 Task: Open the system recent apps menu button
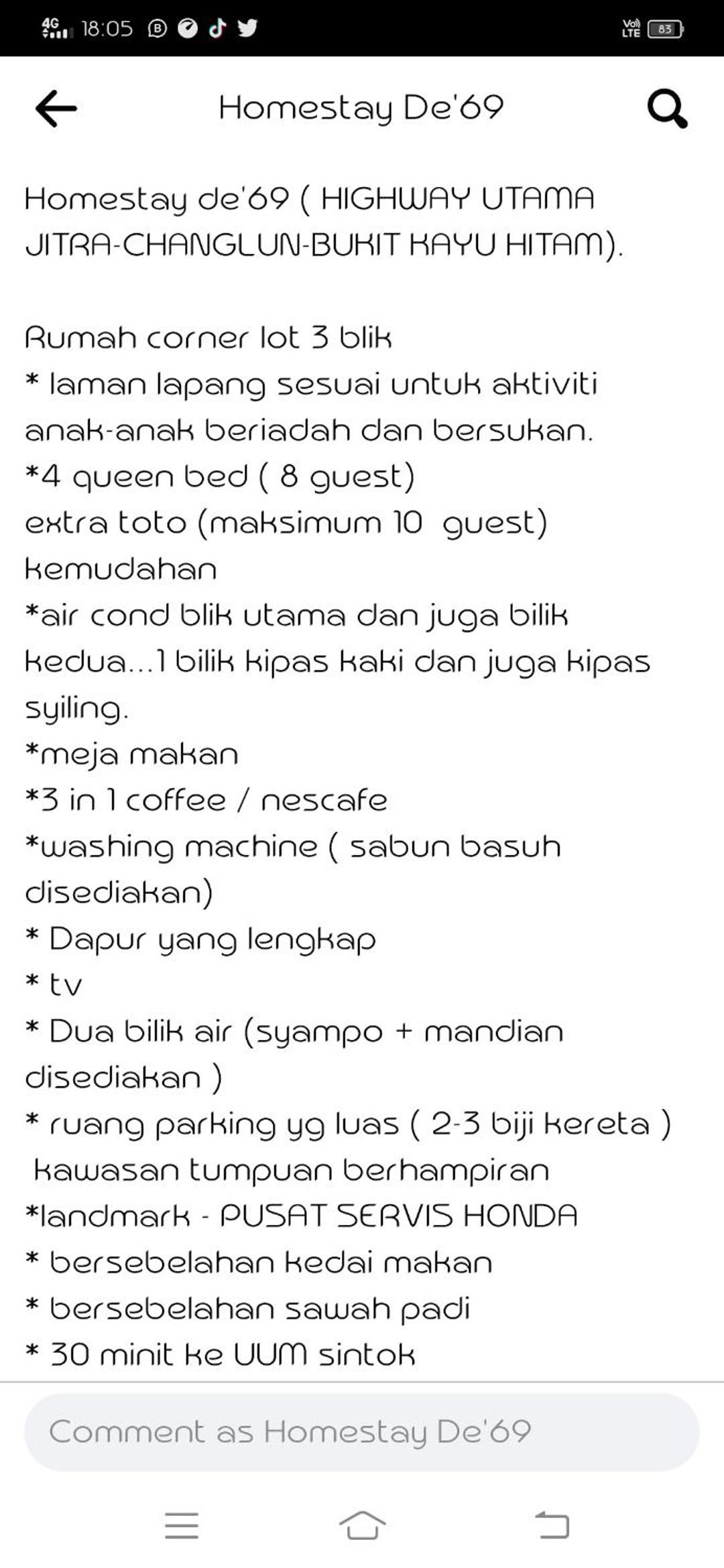pos(182,1526)
